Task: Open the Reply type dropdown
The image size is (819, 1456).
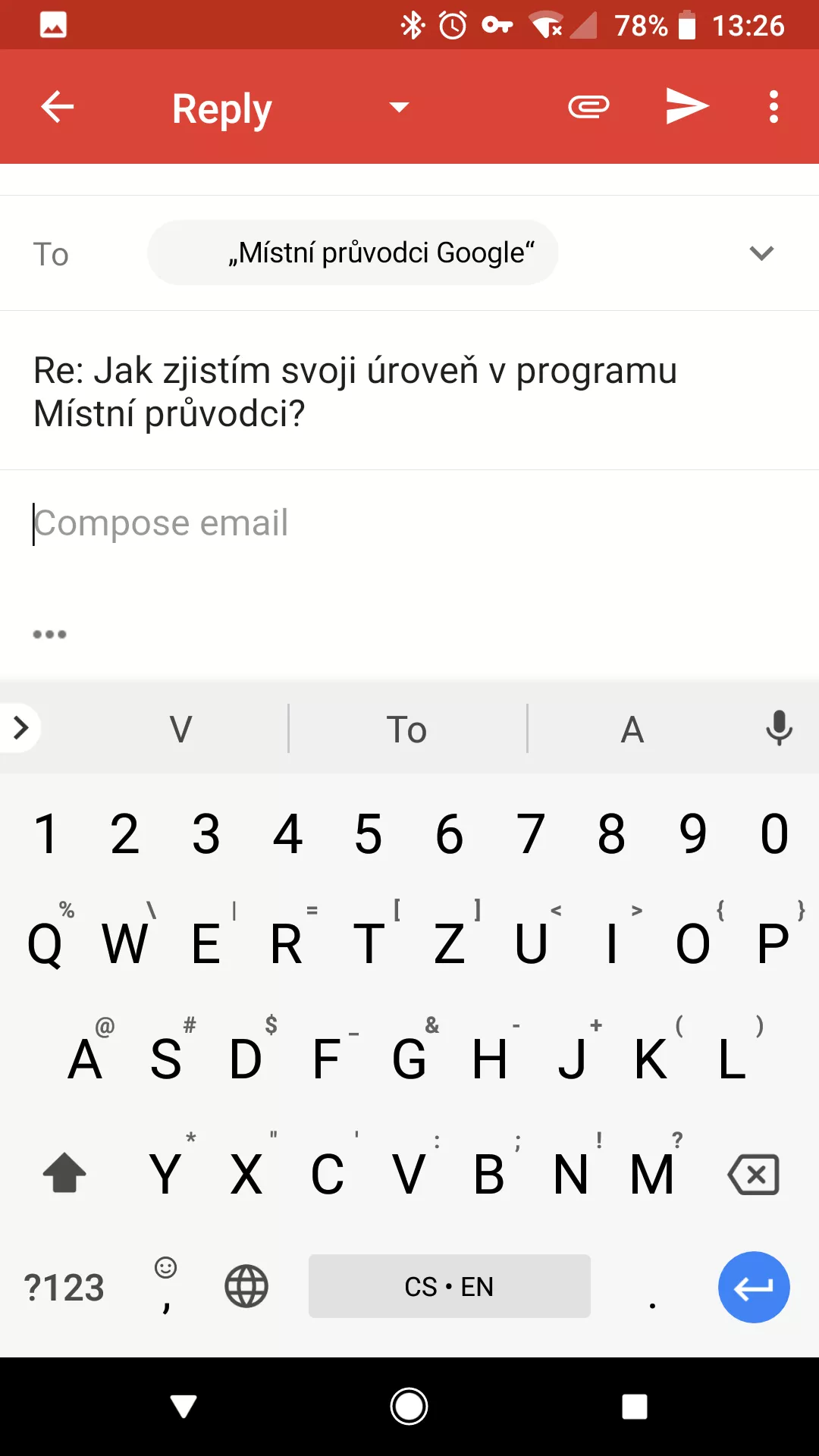Action: (399, 107)
